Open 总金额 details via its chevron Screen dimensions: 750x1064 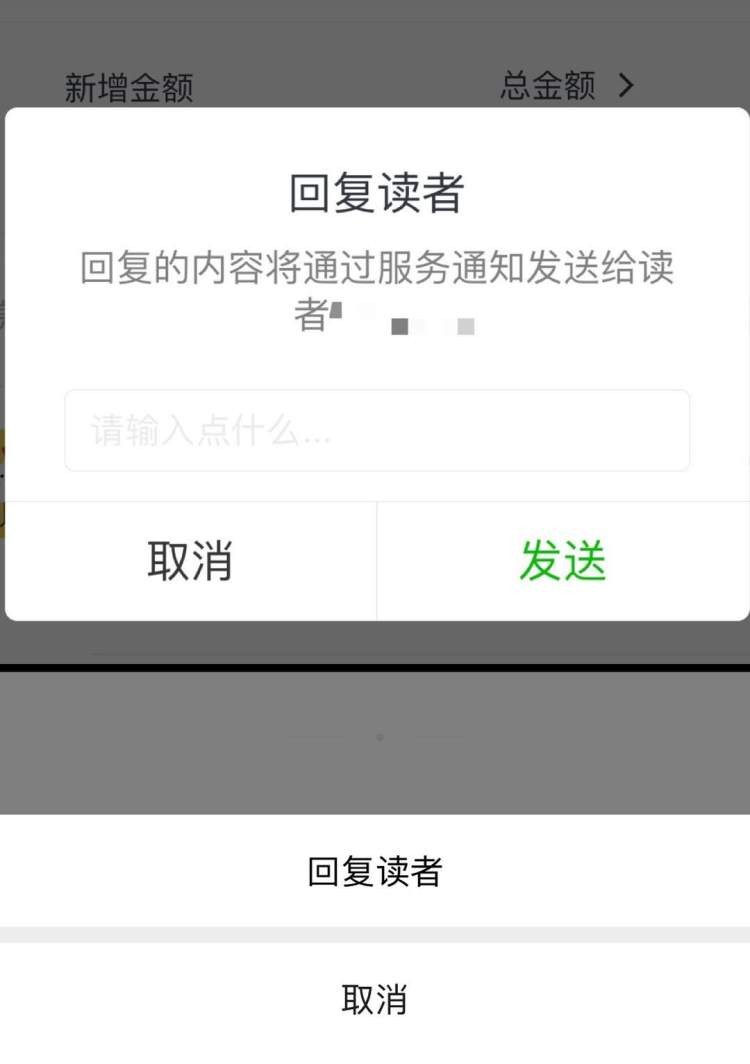626,87
